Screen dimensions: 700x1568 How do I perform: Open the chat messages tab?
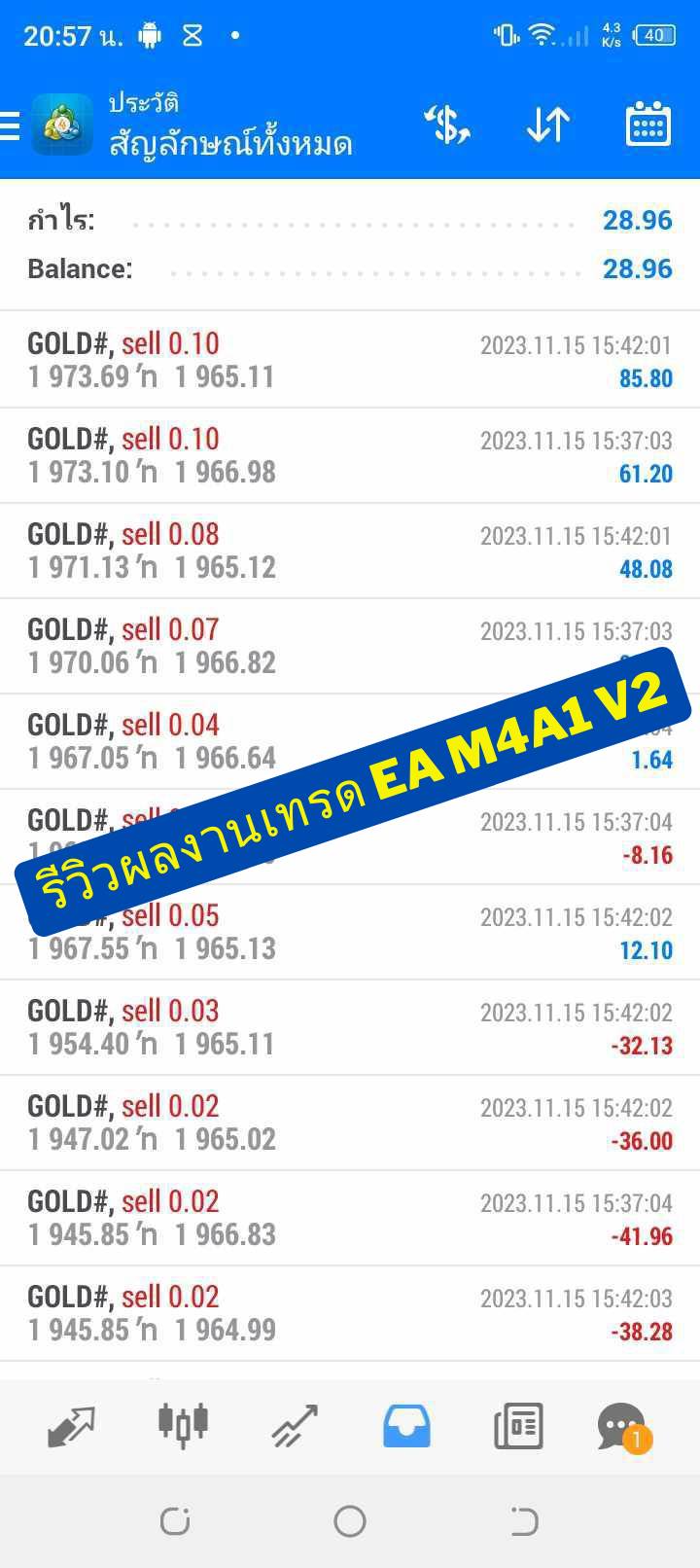point(623,1428)
